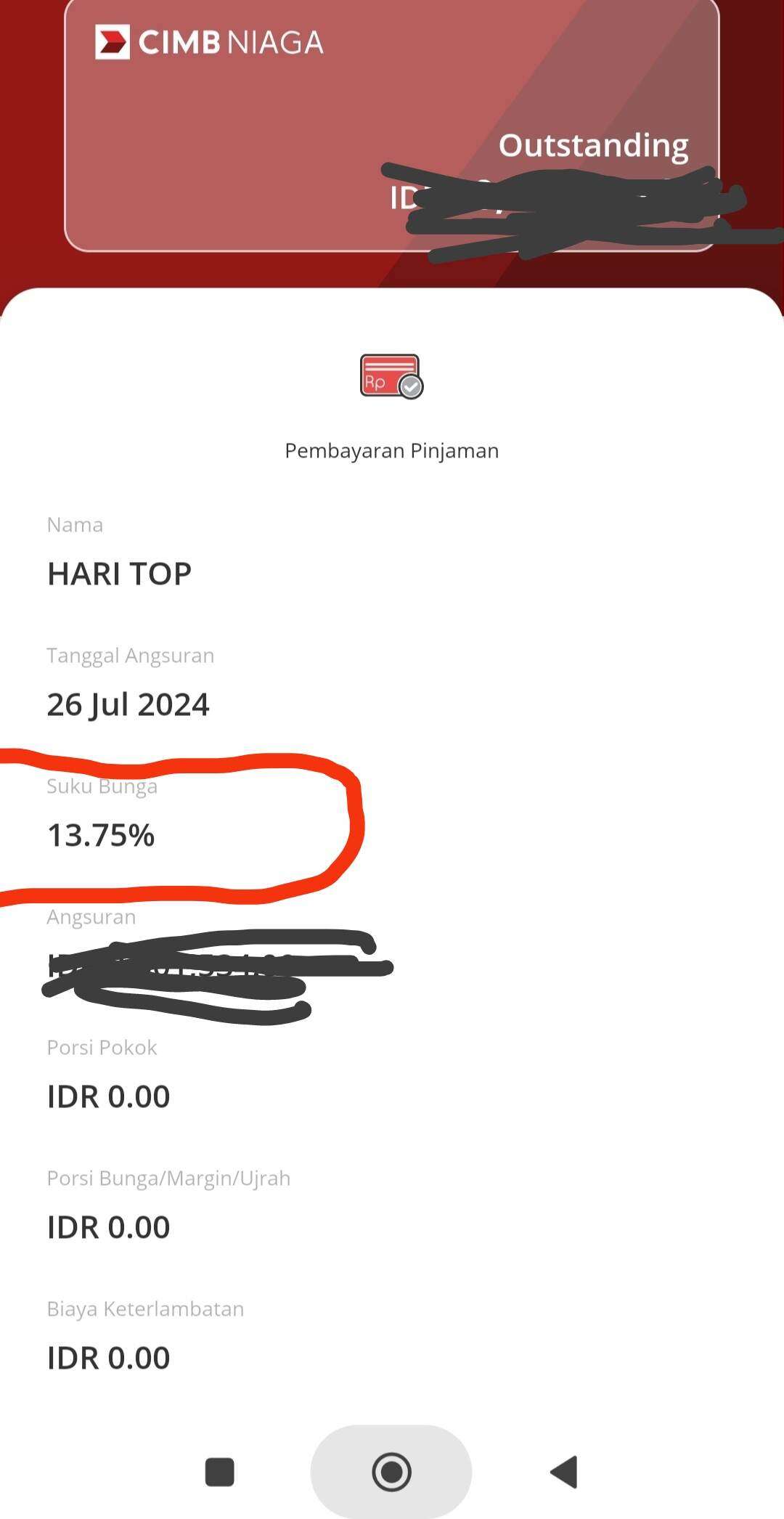Viewport: 784px width, 1519px height.
Task: Tap the Suku Bunga field label
Action: (102, 786)
